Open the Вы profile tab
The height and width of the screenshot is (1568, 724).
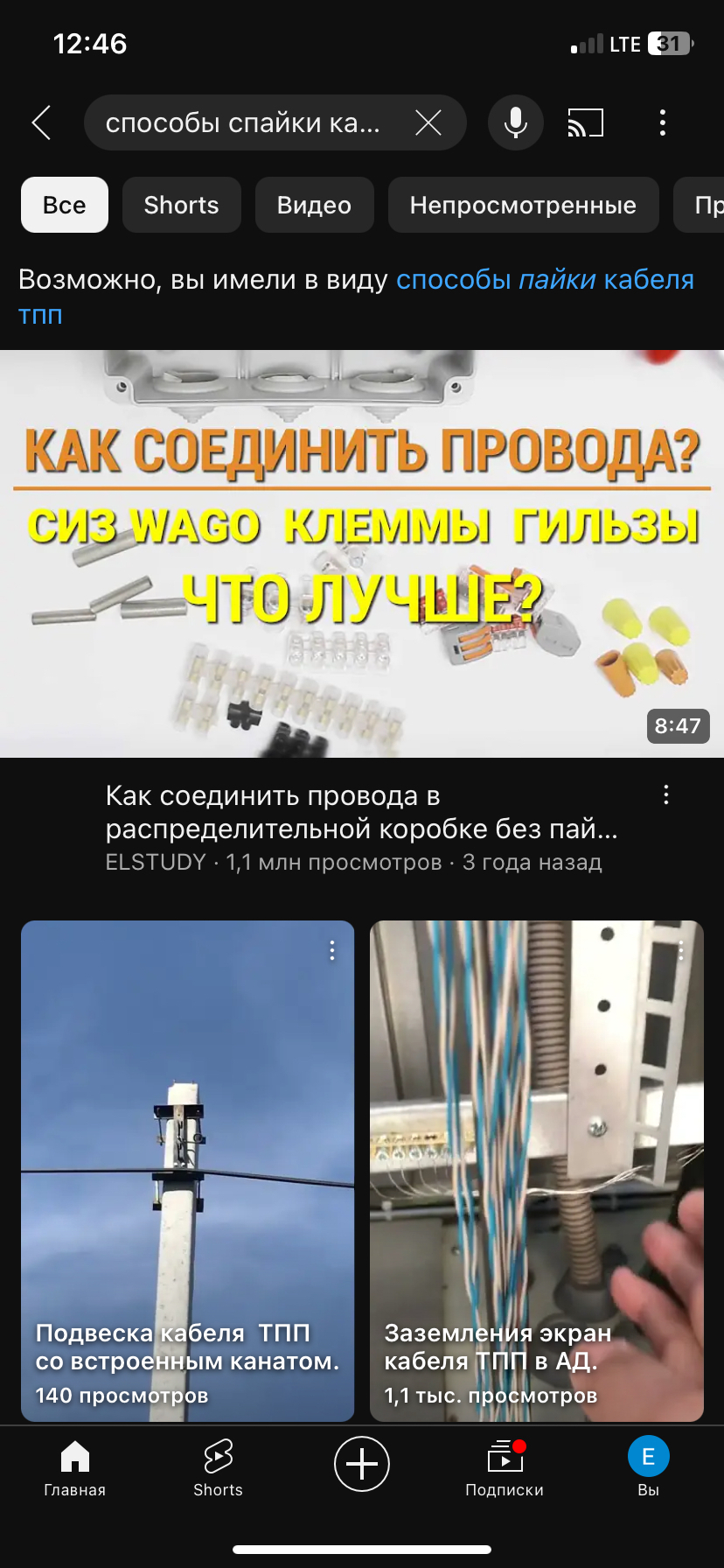point(649,1467)
